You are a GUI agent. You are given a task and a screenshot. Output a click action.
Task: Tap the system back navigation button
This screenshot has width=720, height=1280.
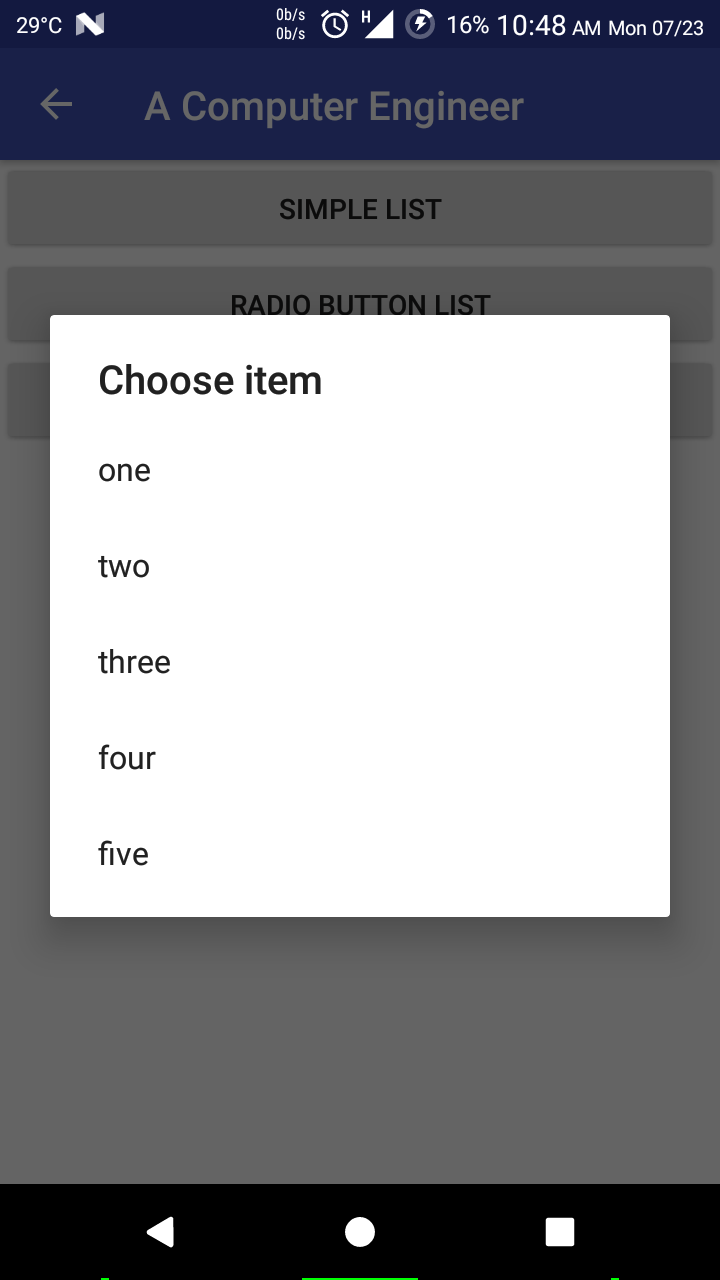pos(160,1232)
